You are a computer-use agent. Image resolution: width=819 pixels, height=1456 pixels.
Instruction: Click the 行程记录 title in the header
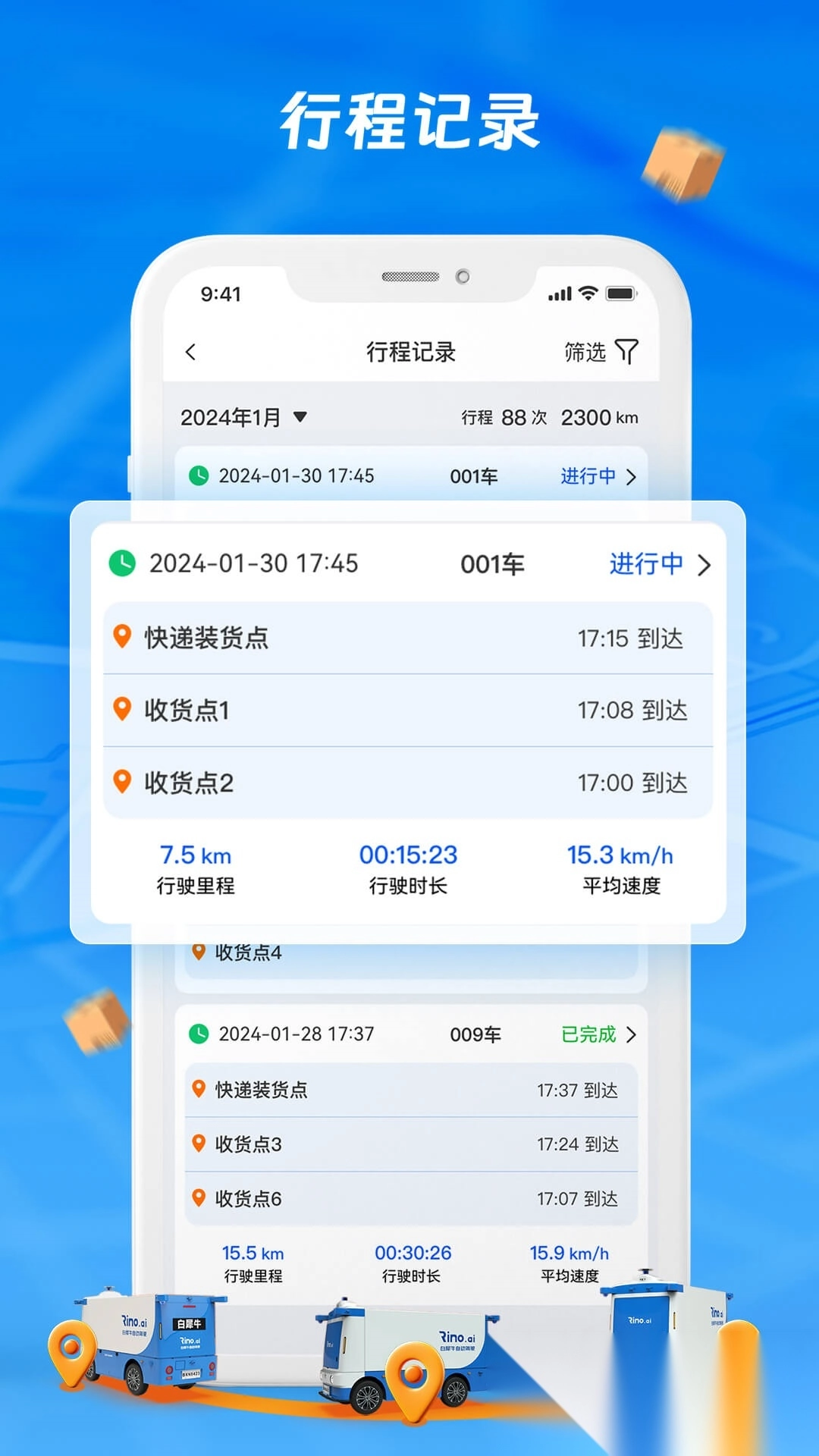(409, 351)
